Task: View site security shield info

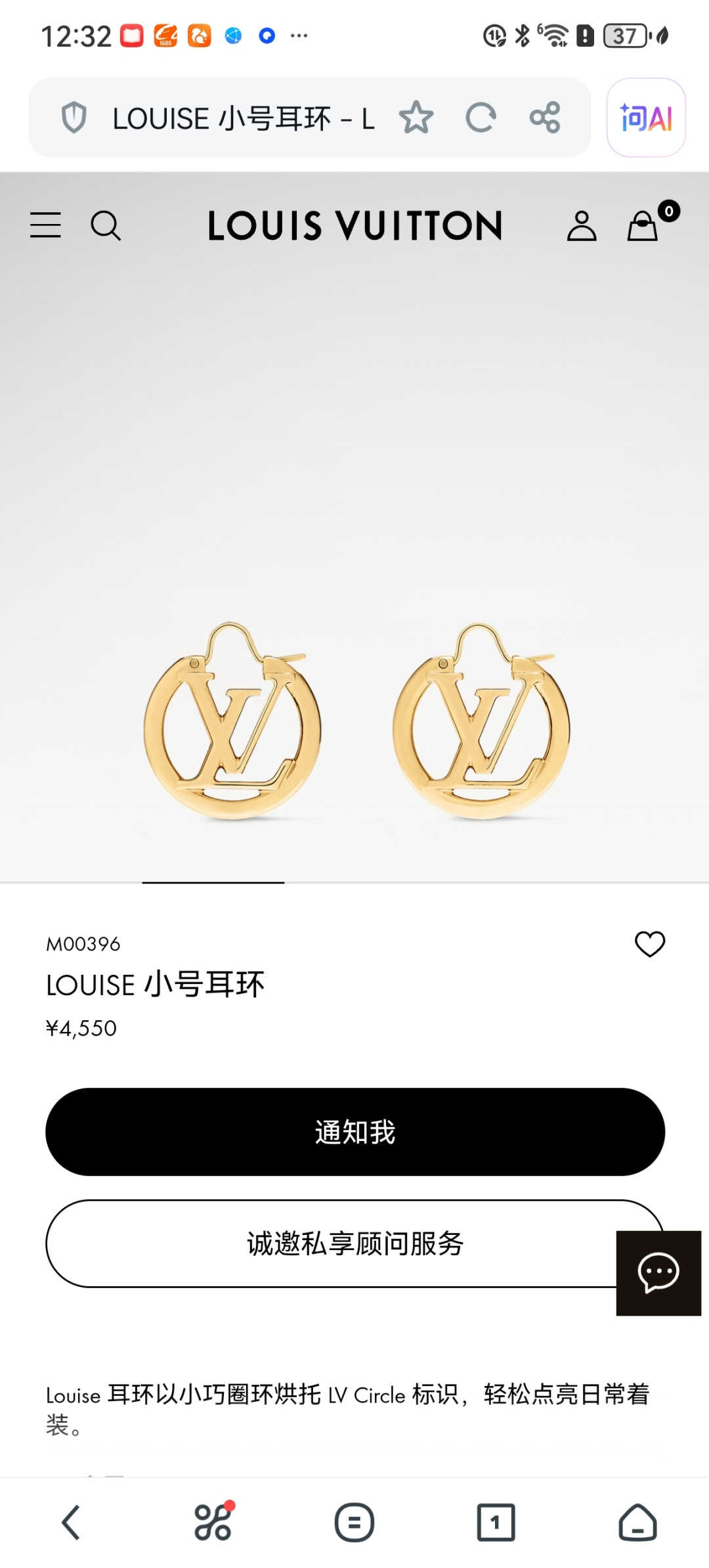Action: [74, 118]
